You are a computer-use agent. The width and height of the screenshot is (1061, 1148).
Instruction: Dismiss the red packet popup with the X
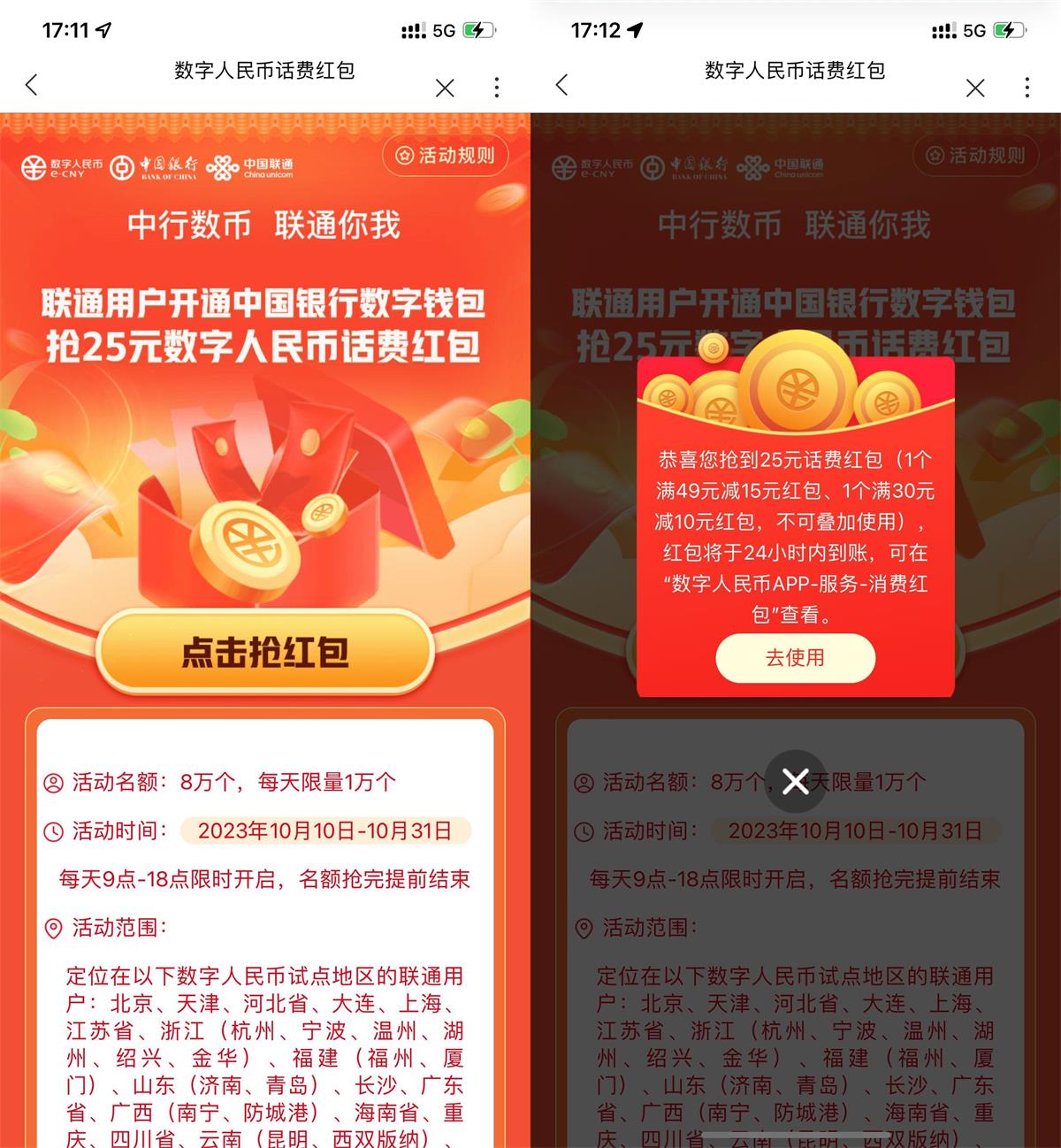click(x=795, y=781)
